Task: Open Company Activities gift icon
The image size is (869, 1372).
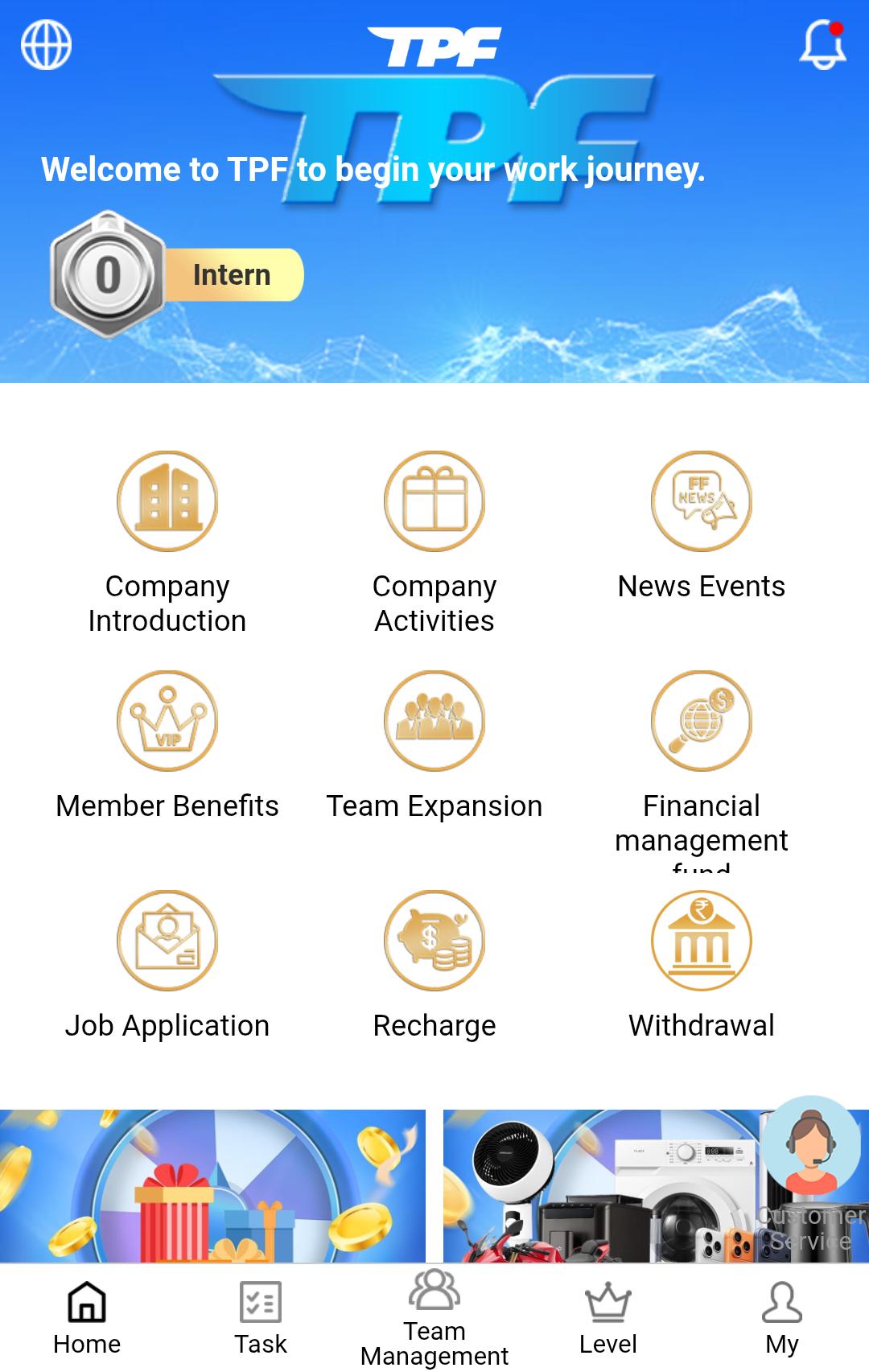Action: pyautogui.click(x=434, y=501)
